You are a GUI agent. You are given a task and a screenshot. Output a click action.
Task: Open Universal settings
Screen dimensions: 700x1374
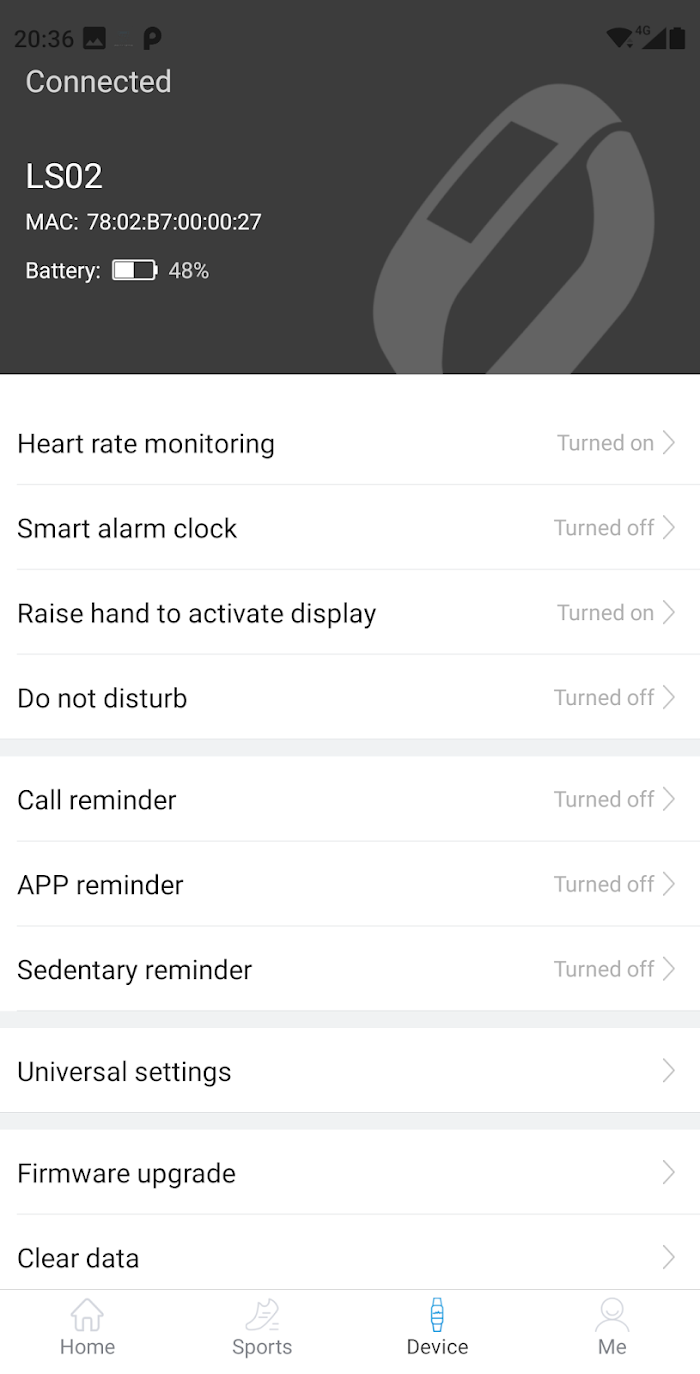[x=348, y=1072]
